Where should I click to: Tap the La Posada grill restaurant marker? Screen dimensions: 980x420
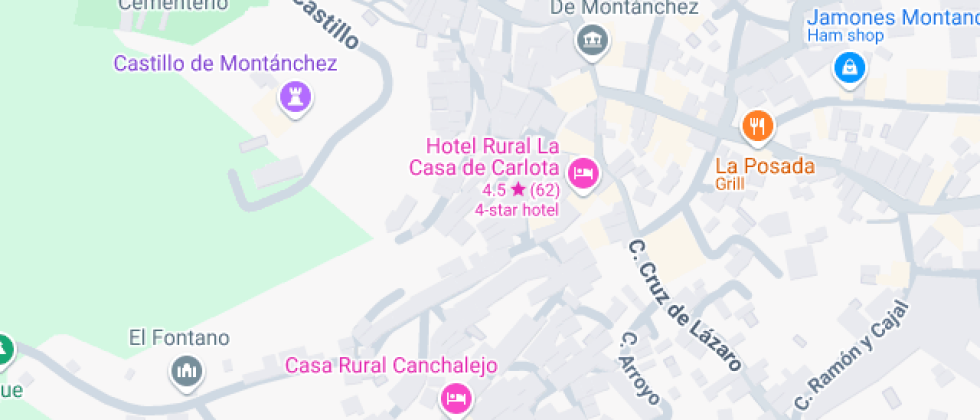(x=758, y=128)
